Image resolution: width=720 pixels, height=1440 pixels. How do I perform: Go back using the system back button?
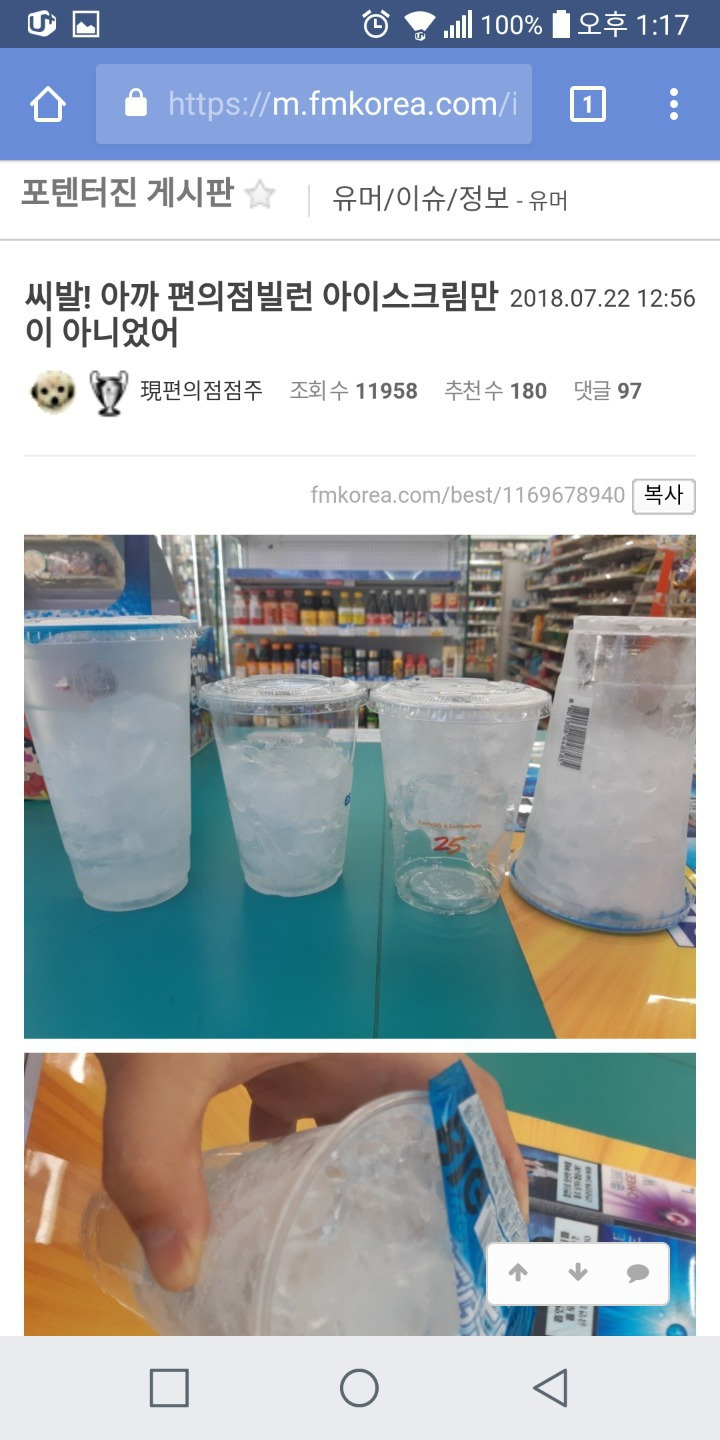click(x=550, y=1388)
